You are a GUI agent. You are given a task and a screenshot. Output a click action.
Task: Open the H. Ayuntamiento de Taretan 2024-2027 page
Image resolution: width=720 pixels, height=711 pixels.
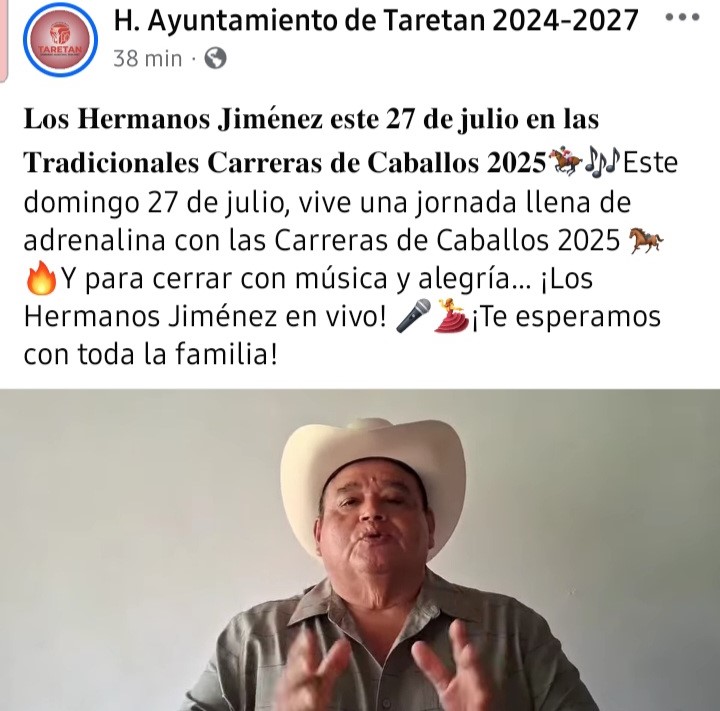(375, 20)
